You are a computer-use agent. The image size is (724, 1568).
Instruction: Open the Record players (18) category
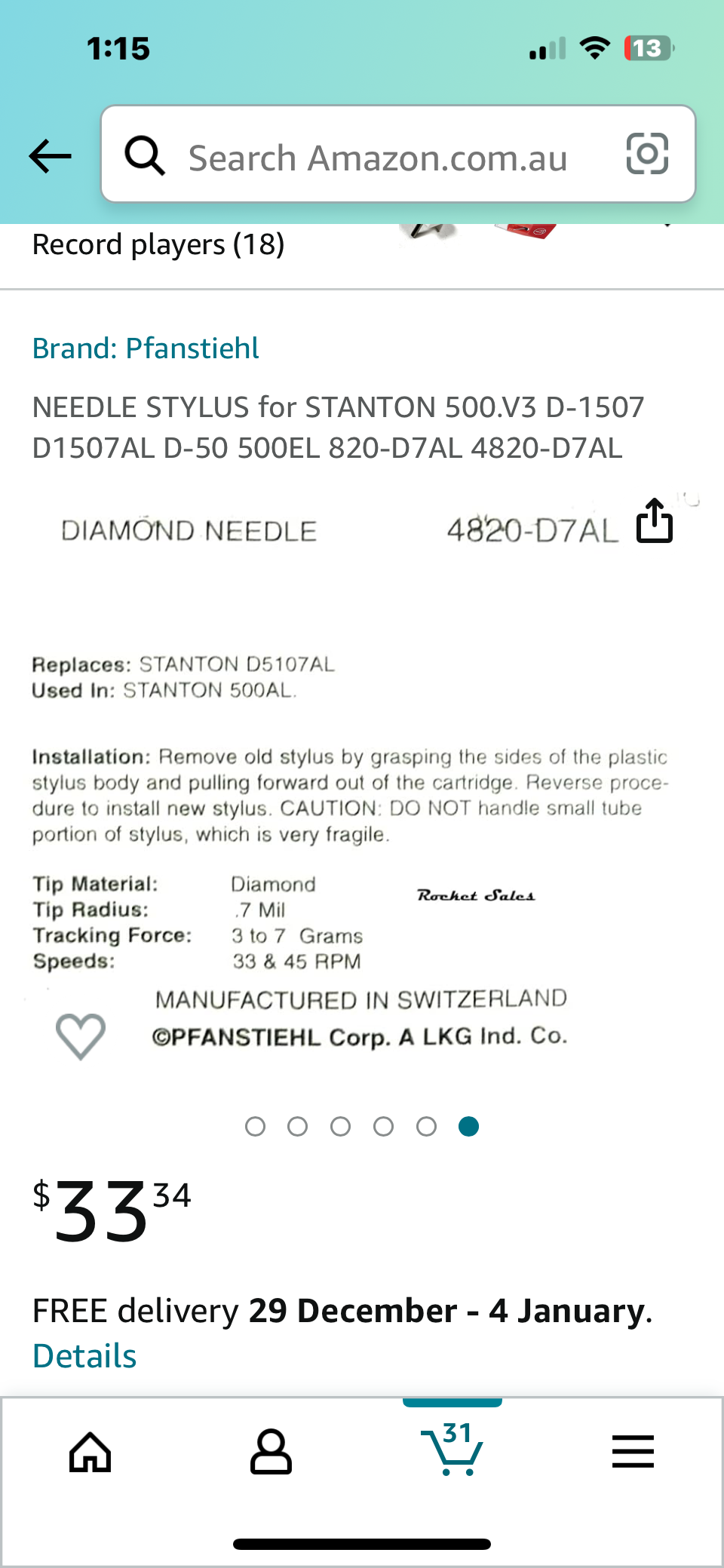pyautogui.click(x=158, y=244)
